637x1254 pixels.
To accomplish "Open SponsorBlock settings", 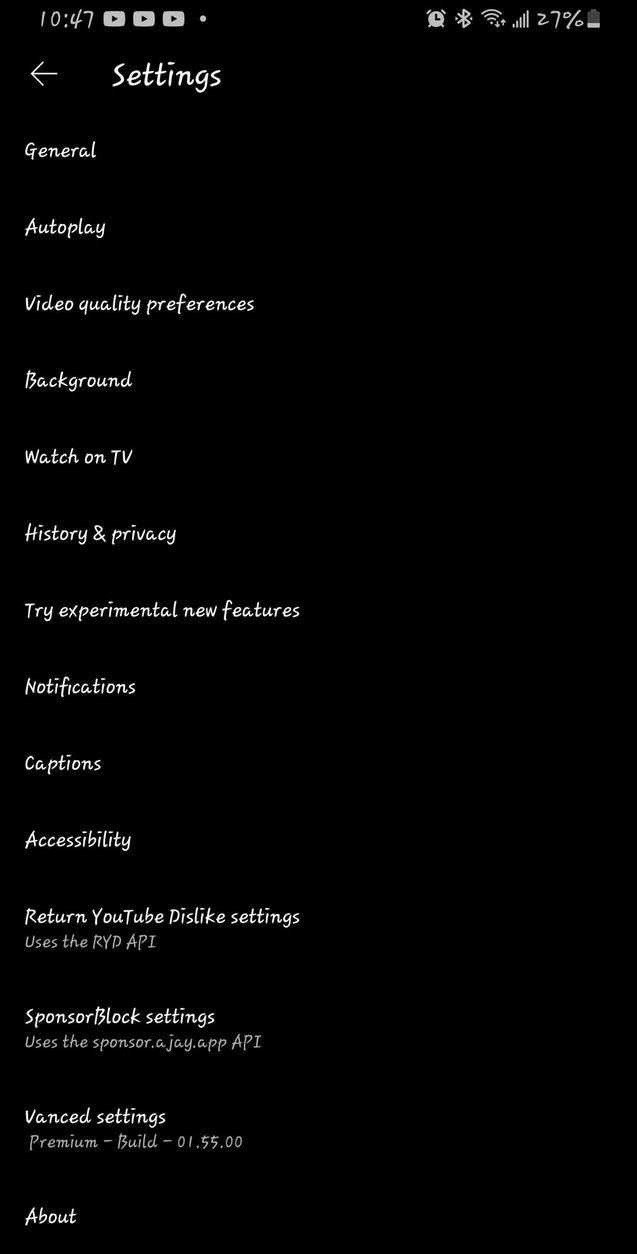I will pyautogui.click(x=143, y=1027).
